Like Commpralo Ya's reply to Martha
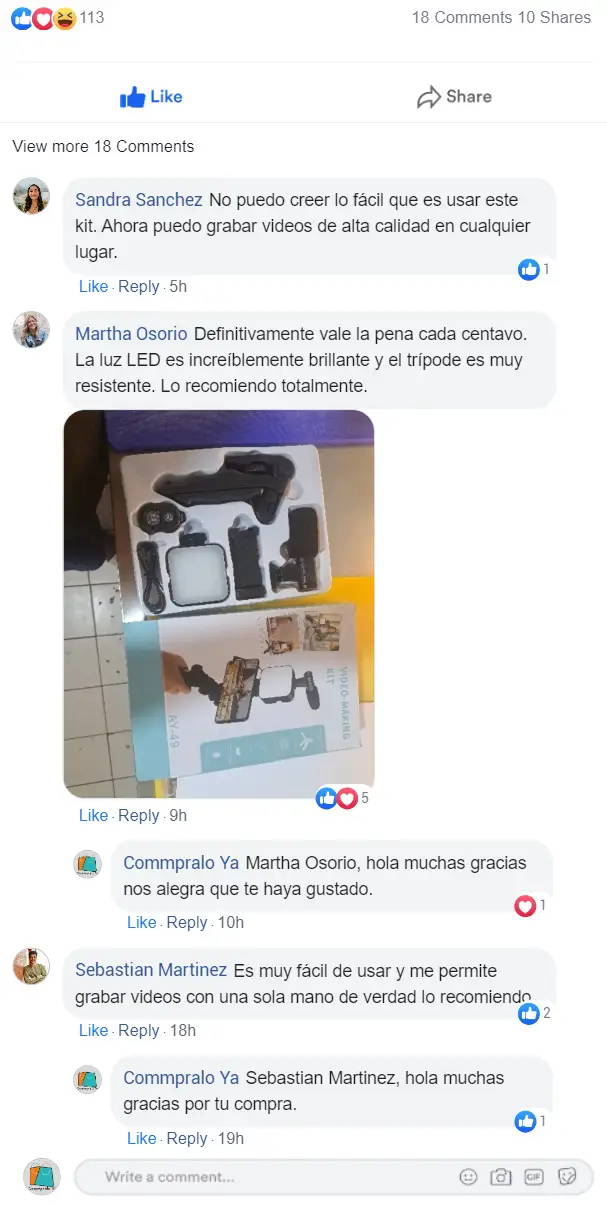The image size is (607, 1206). coord(141,922)
